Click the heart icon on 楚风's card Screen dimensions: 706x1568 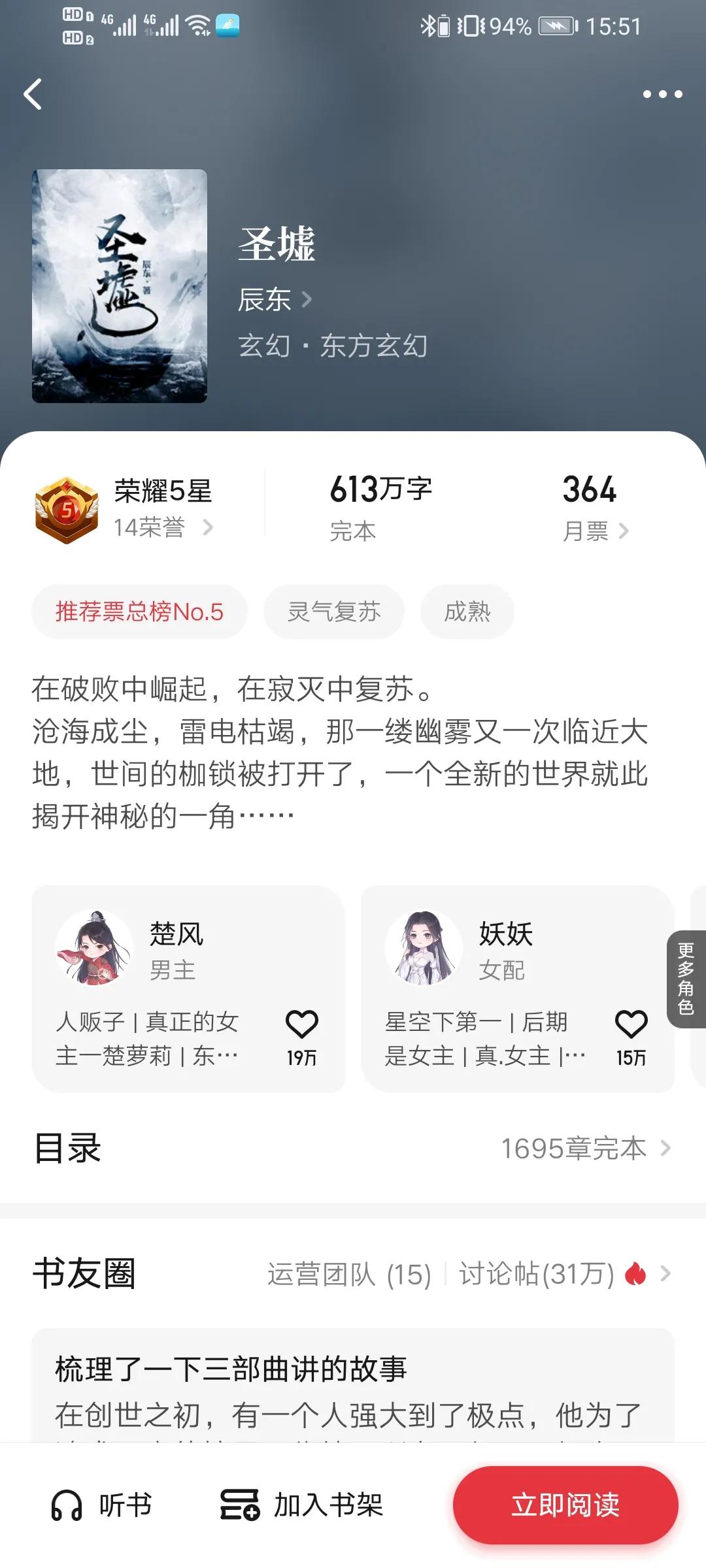point(303,1022)
